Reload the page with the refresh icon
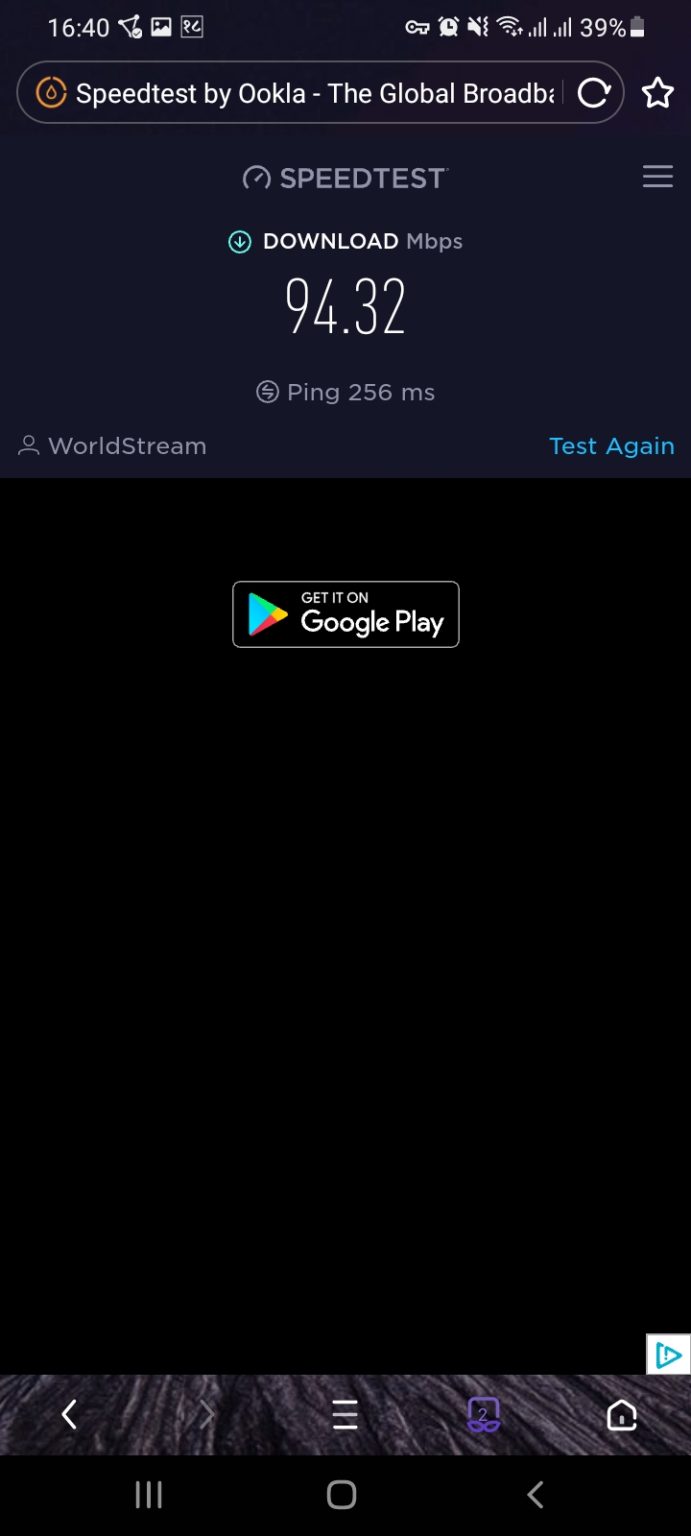Screen dimensions: 691x1536 pos(594,93)
